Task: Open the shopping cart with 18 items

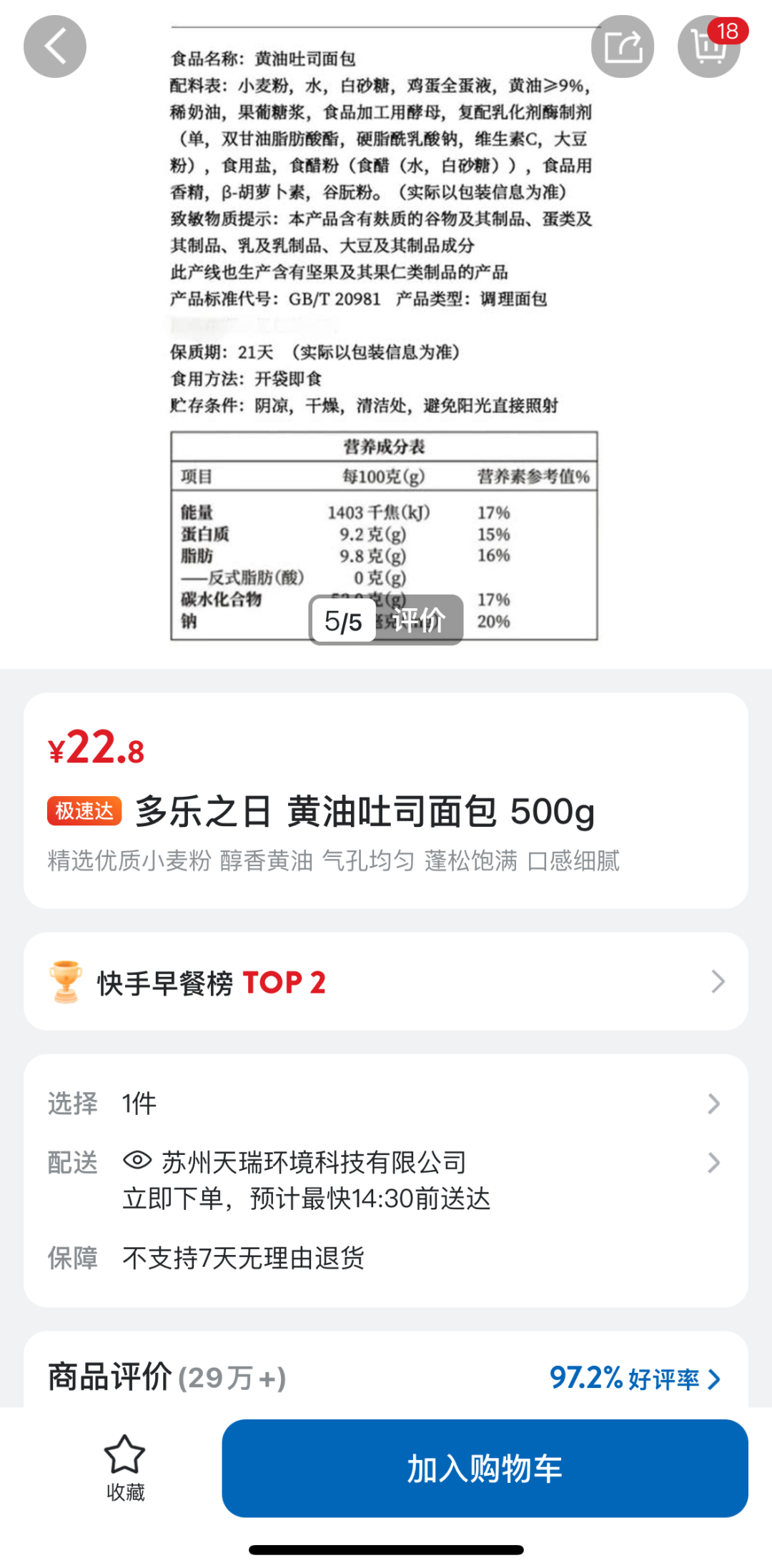Action: [x=708, y=47]
